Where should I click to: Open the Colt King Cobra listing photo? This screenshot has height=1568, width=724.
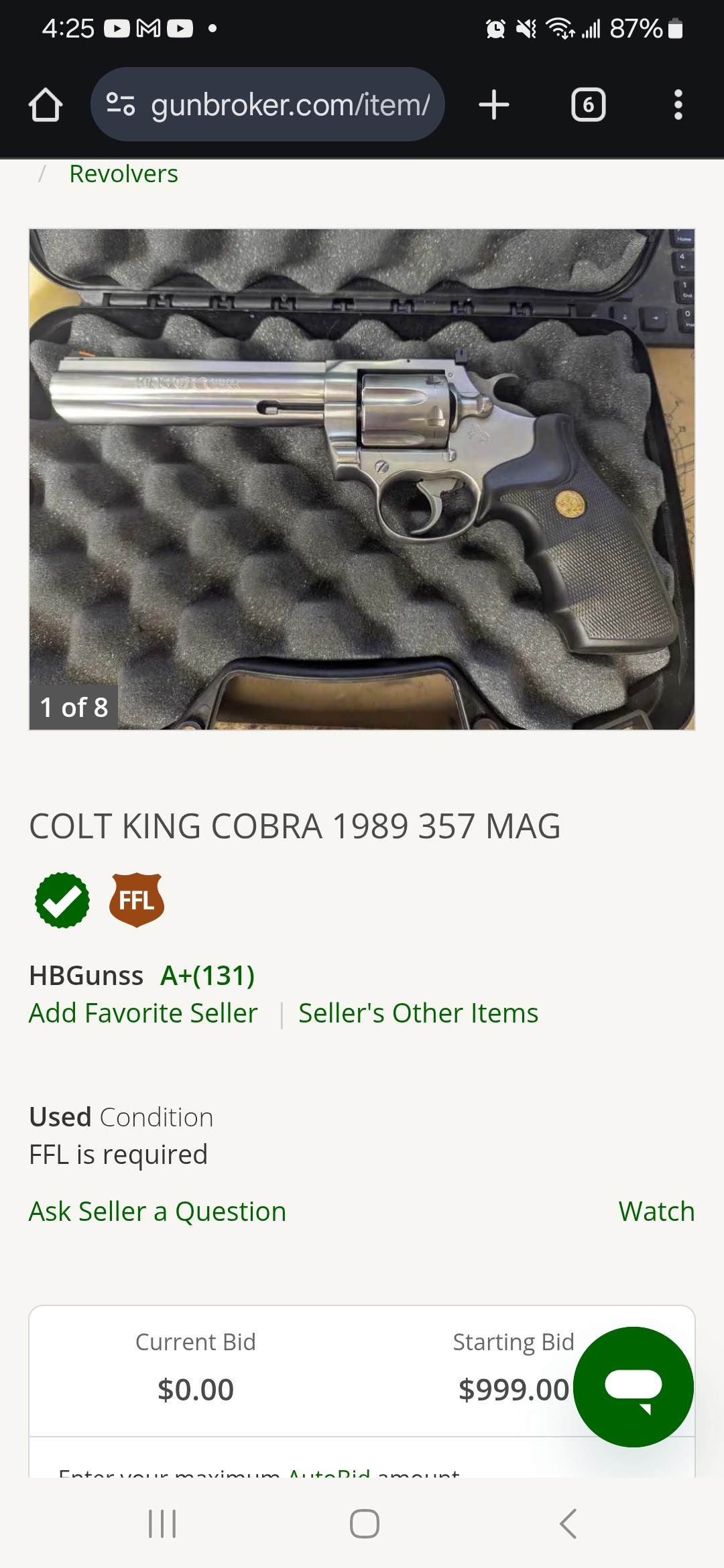pyautogui.click(x=362, y=479)
